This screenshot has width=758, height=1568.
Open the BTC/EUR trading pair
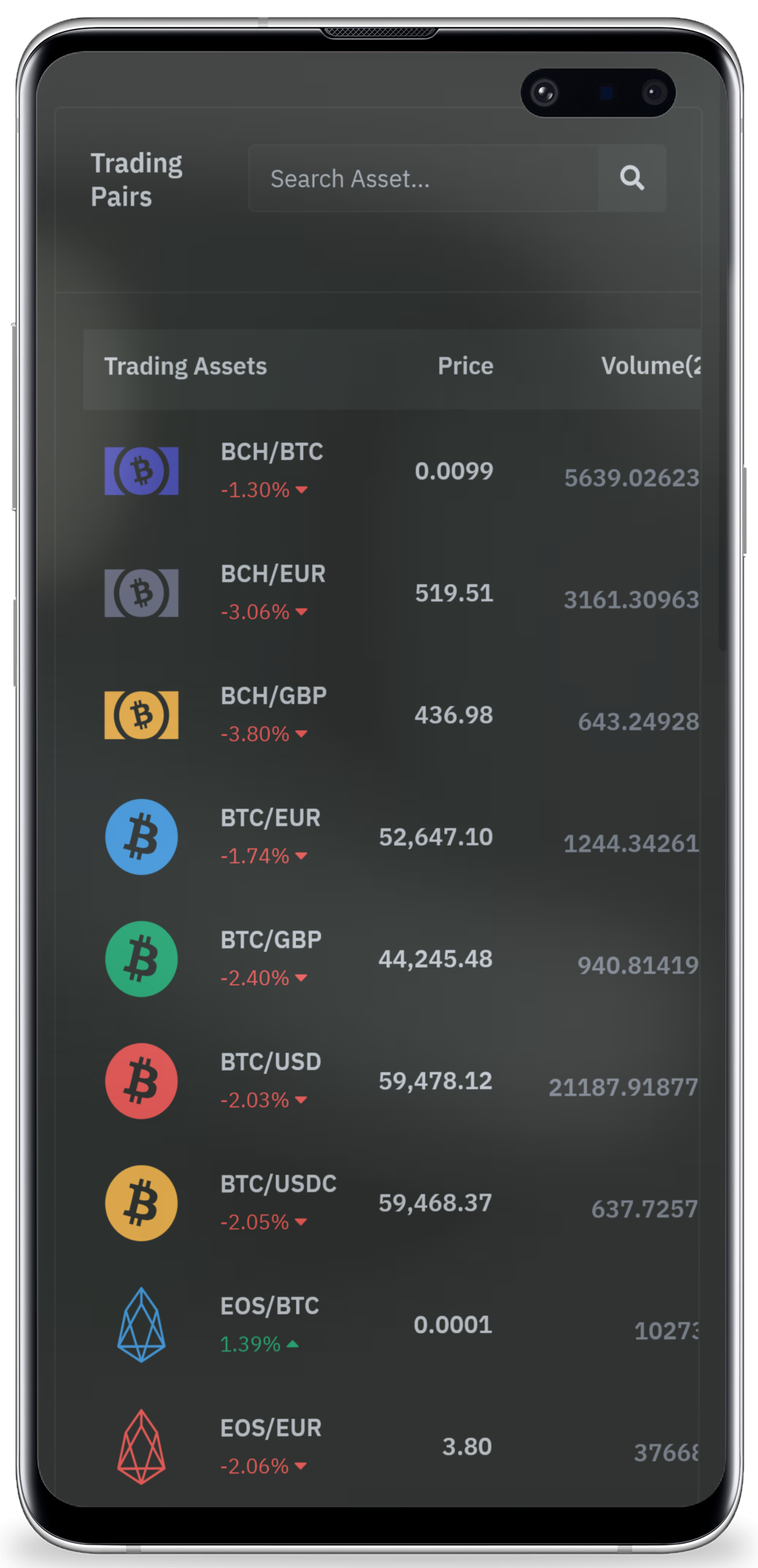(270, 818)
